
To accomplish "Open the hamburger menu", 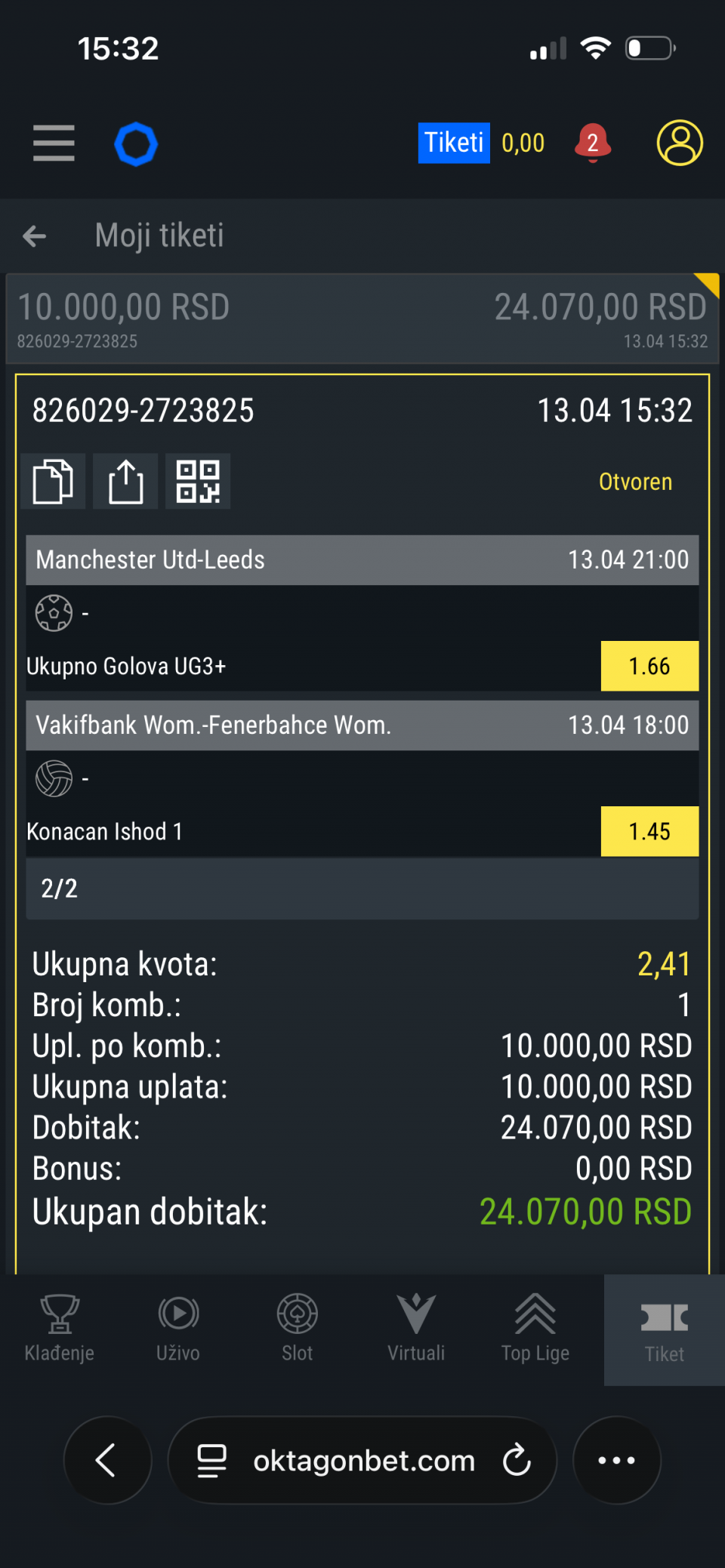I will 54,143.
